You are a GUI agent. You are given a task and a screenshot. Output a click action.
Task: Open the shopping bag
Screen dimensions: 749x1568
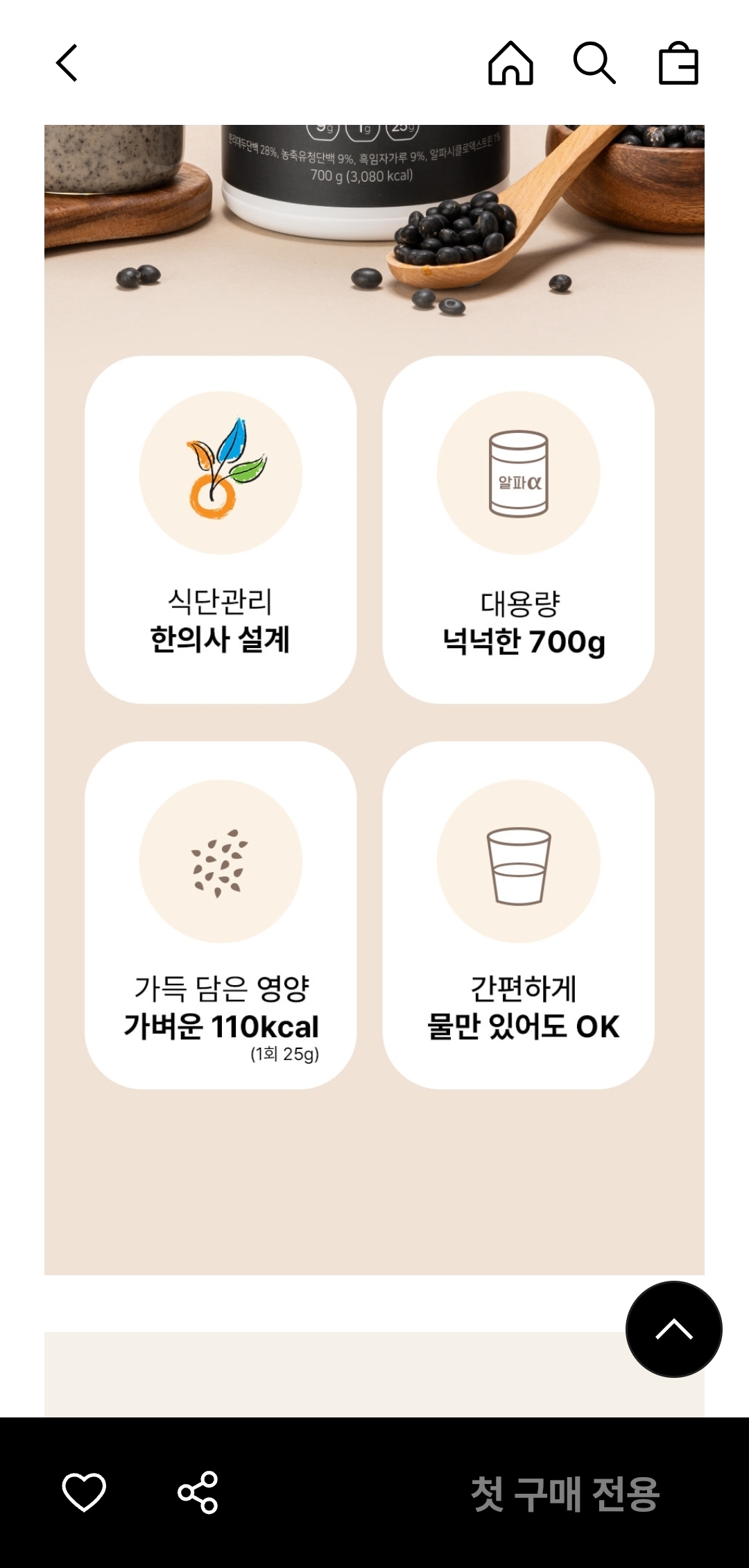pos(678,64)
